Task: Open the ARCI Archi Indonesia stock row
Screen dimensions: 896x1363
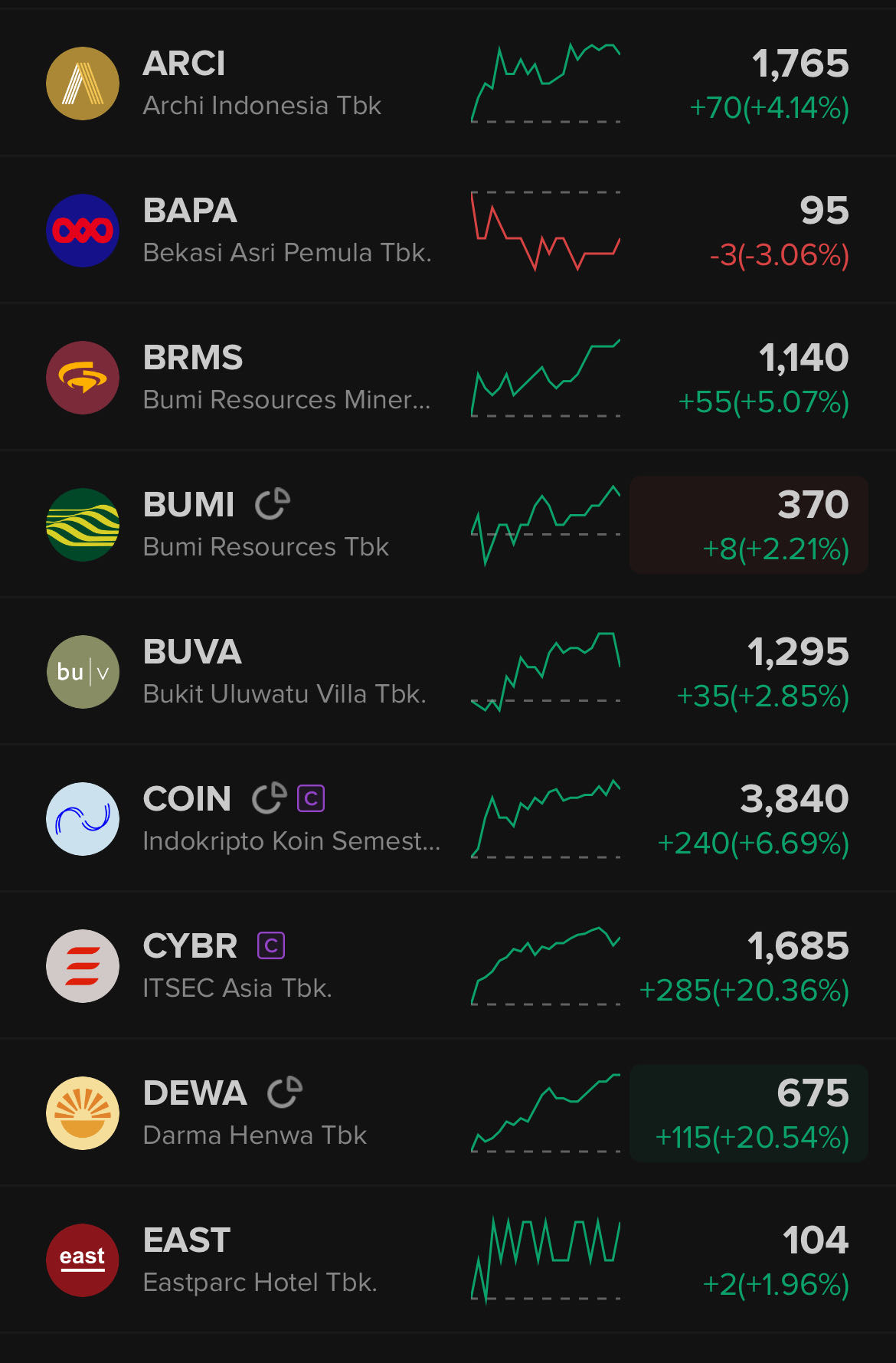Action: pyautogui.click(x=260, y=84)
